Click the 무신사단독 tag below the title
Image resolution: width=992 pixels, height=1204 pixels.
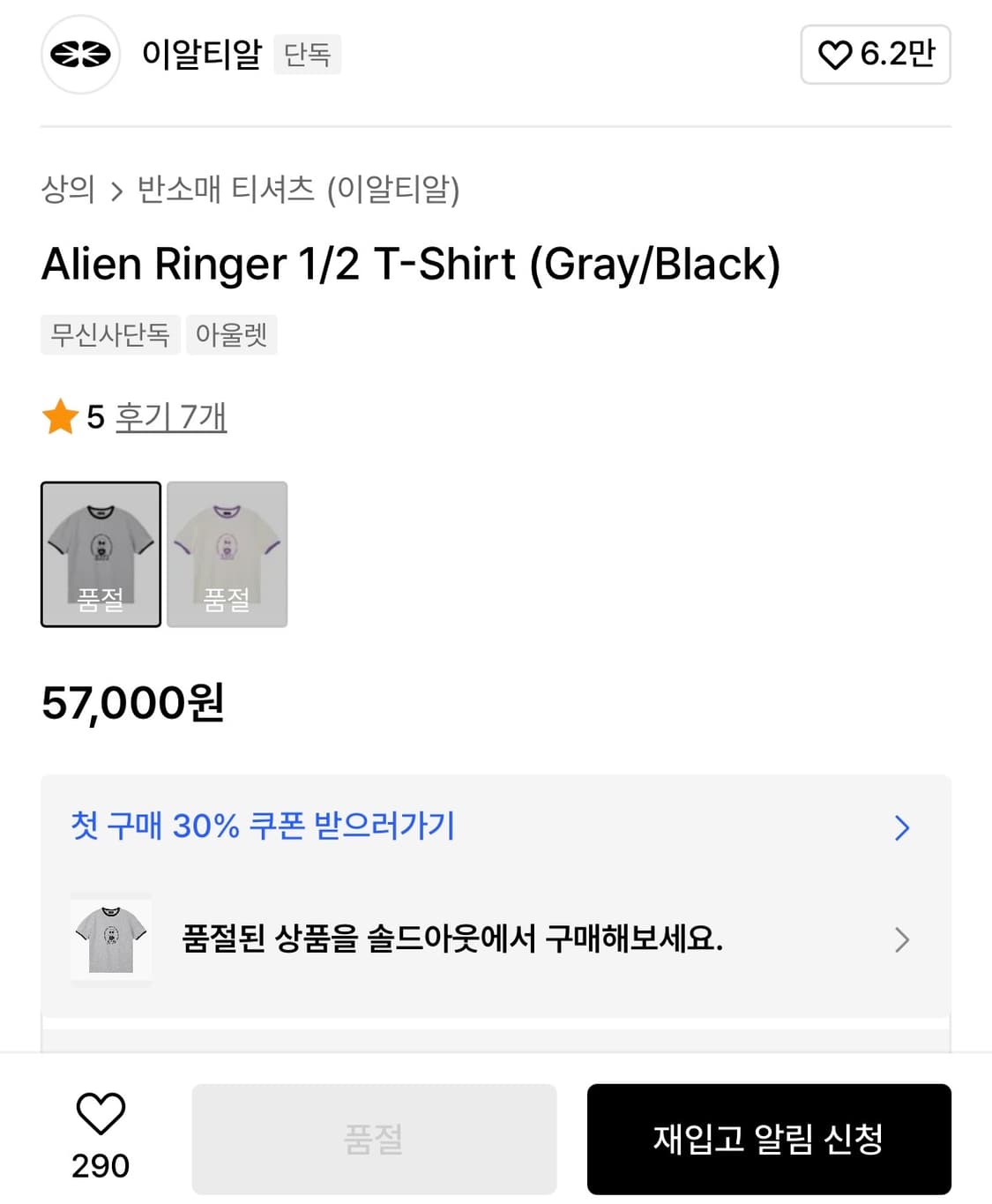click(x=110, y=335)
